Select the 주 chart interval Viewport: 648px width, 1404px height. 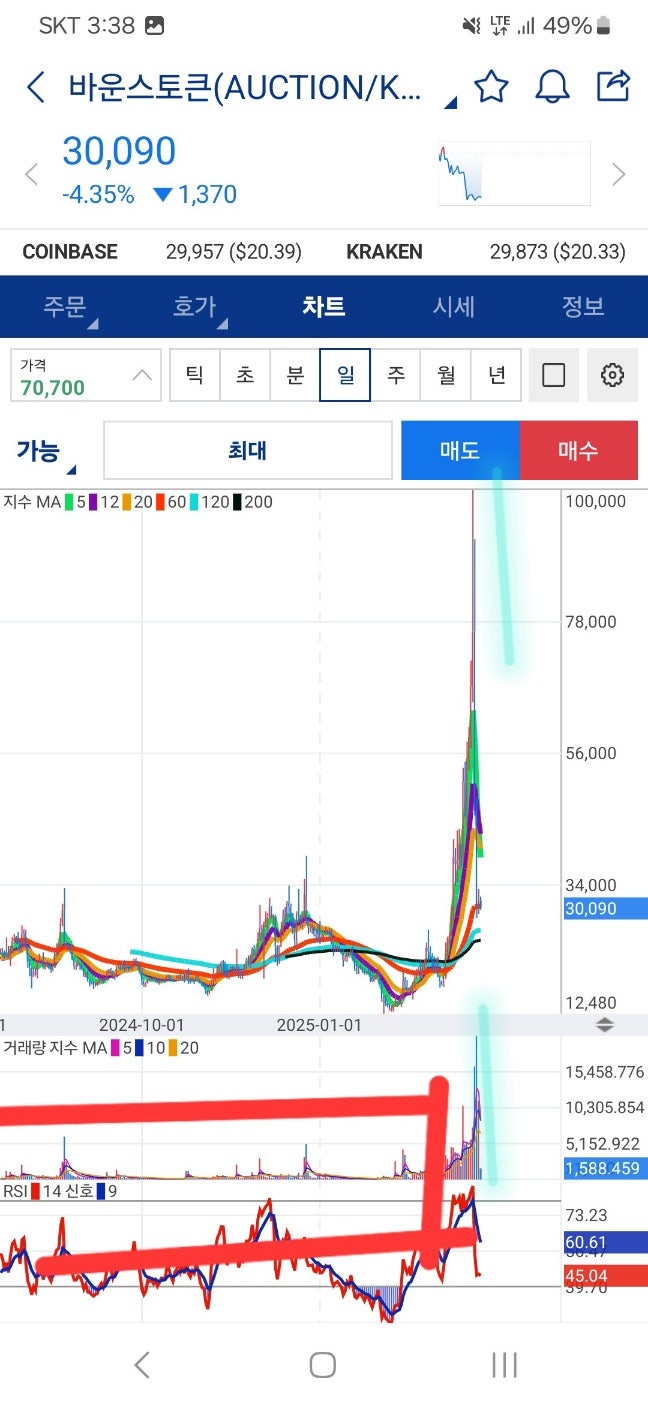(x=396, y=375)
